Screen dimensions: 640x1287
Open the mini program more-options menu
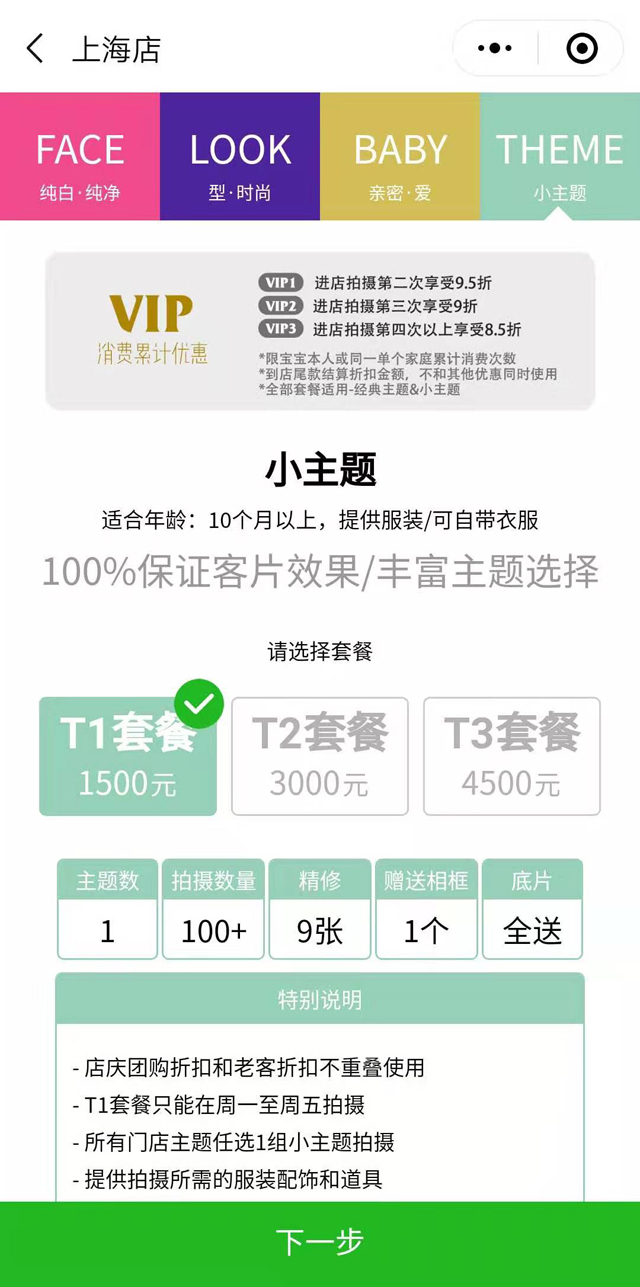495,48
